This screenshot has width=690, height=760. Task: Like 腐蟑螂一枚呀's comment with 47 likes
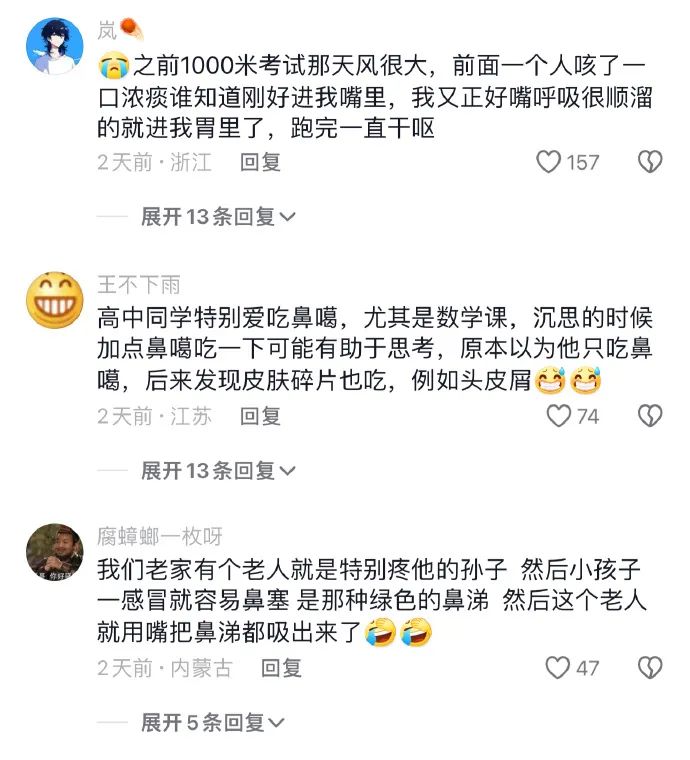[x=558, y=668]
